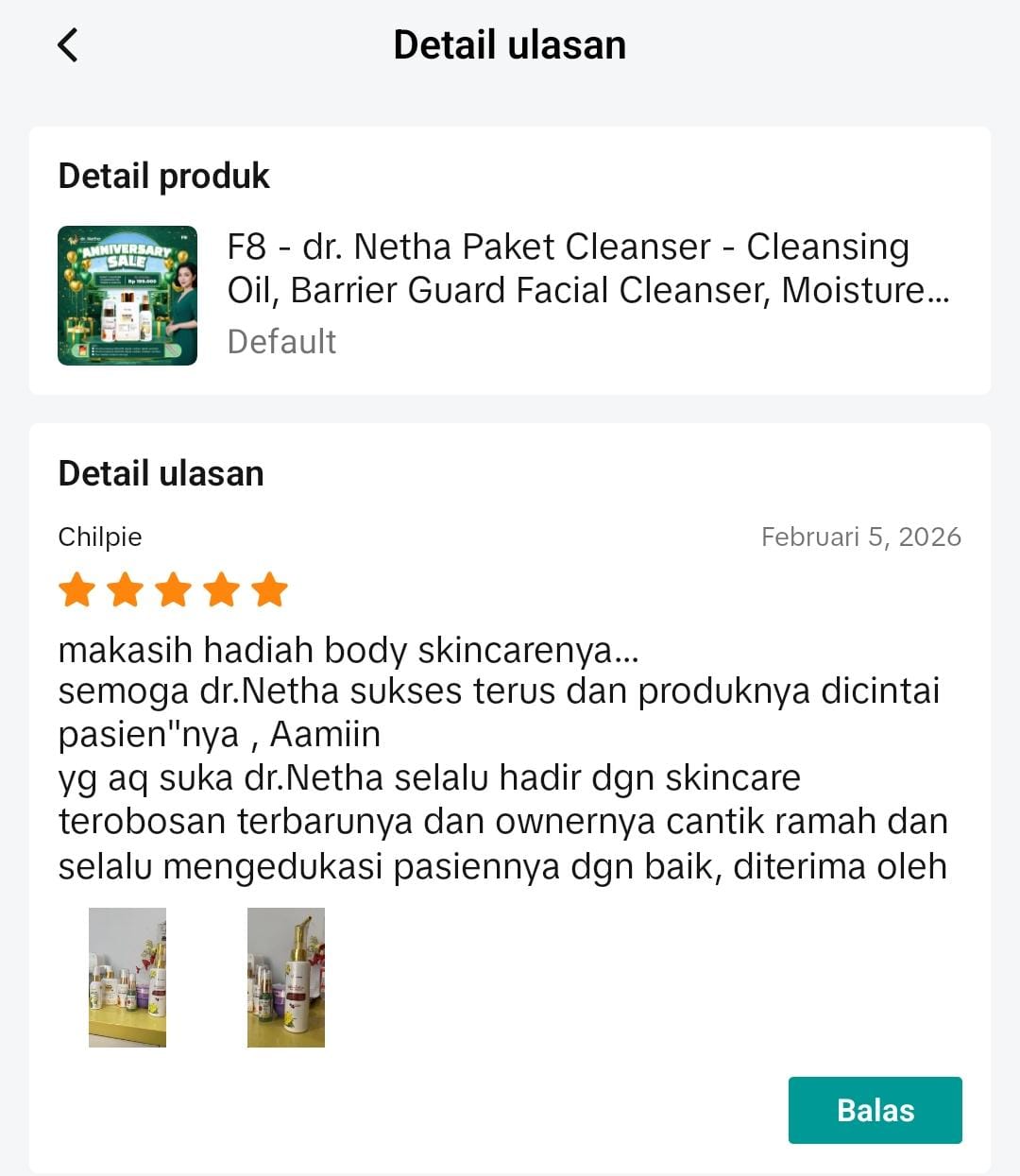Viewport: 1020px width, 1176px height.
Task: Tap the second rating star
Action: [127, 589]
